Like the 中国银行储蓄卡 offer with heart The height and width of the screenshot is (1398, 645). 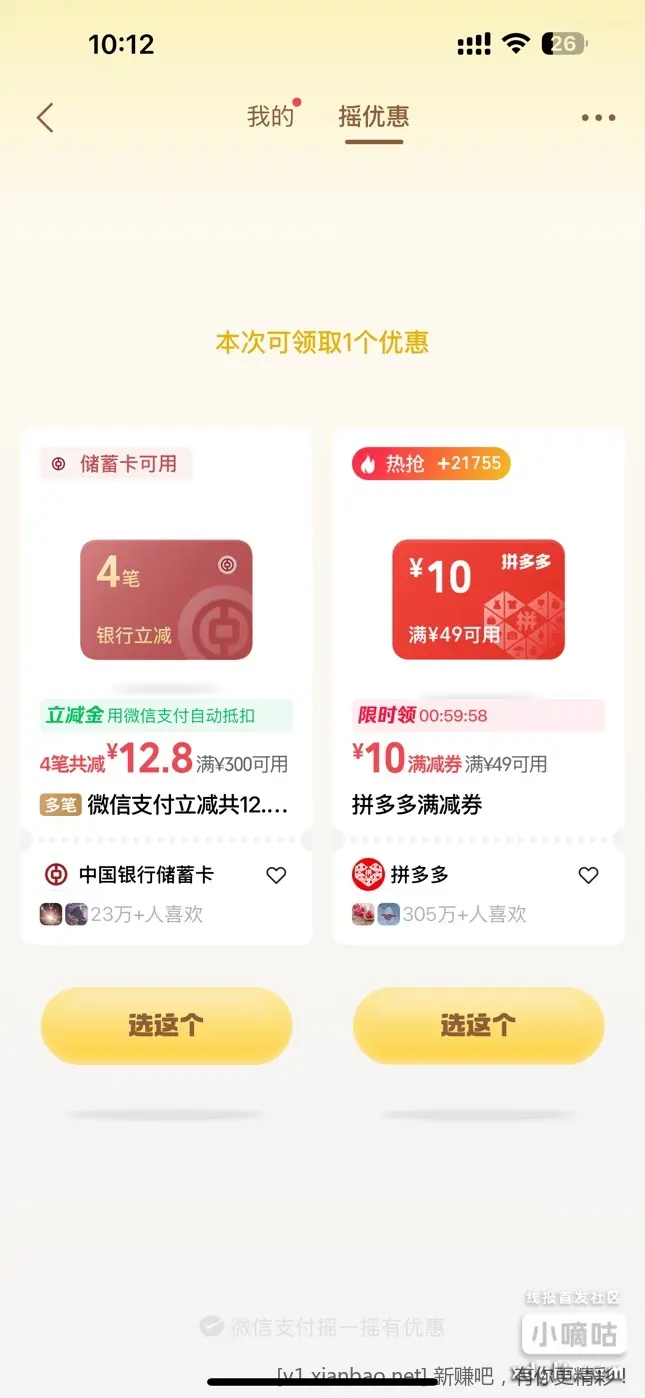[x=276, y=875]
